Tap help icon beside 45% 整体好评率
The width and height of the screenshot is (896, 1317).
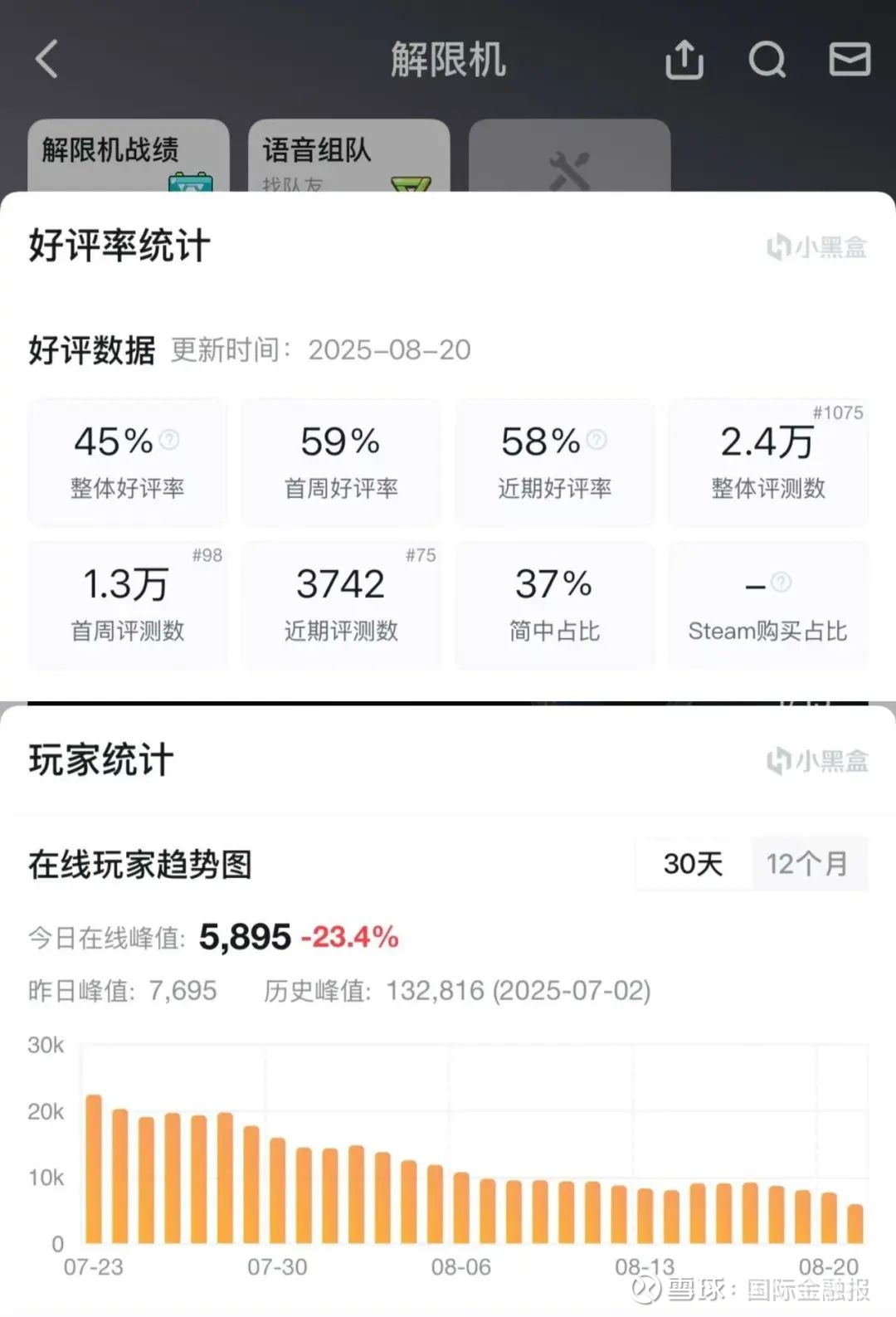pyautogui.click(x=169, y=439)
